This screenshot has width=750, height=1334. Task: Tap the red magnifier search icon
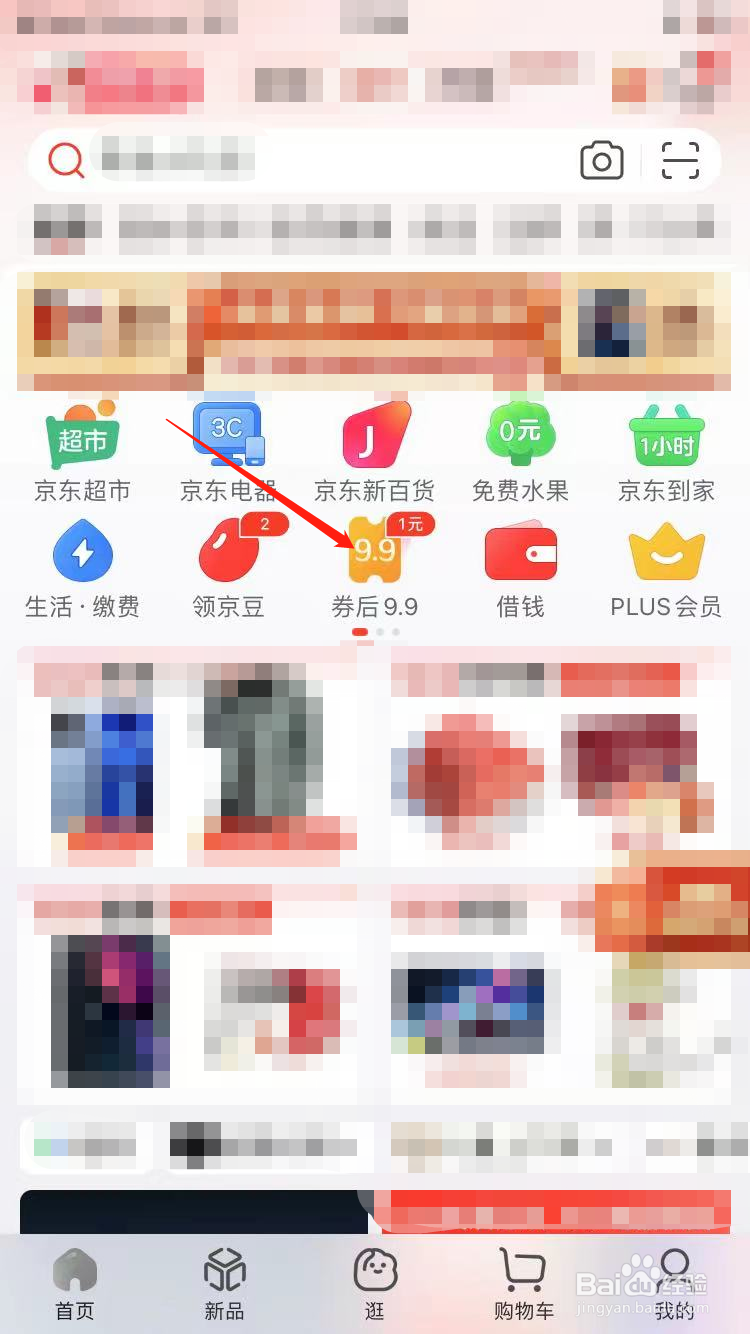(x=64, y=160)
